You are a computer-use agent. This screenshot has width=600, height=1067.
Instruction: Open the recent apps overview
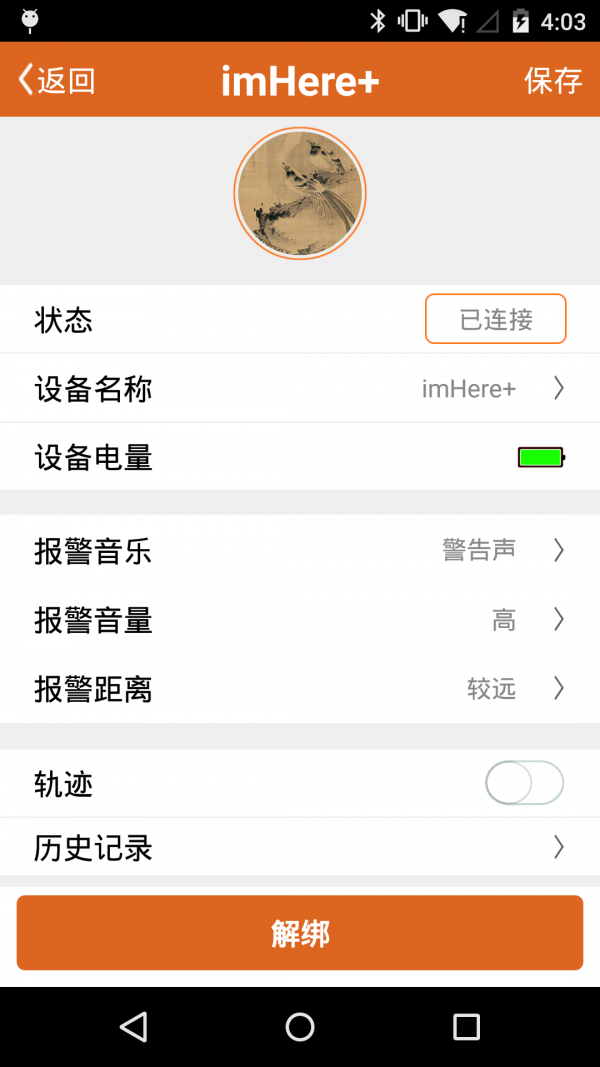tap(466, 1026)
